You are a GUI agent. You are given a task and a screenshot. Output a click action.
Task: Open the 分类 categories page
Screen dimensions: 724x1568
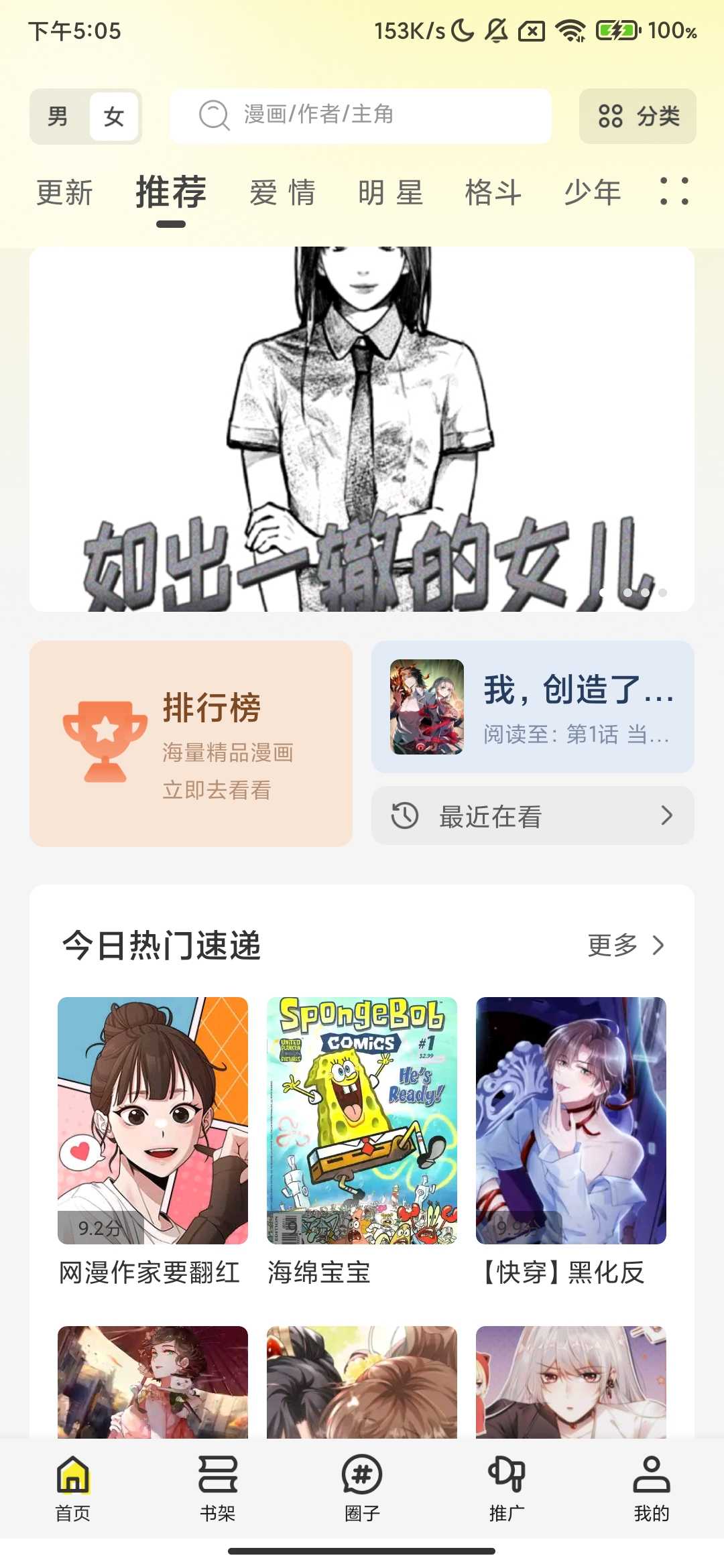pos(638,116)
